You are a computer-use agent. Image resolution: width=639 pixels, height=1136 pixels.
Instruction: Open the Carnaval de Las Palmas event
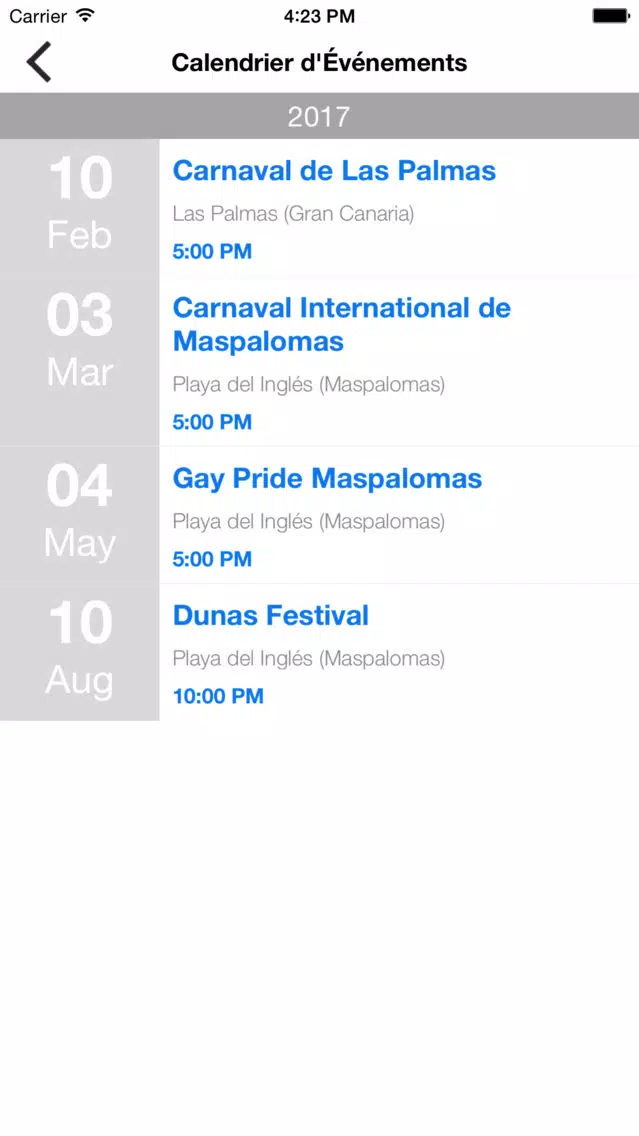pyautogui.click(x=320, y=207)
